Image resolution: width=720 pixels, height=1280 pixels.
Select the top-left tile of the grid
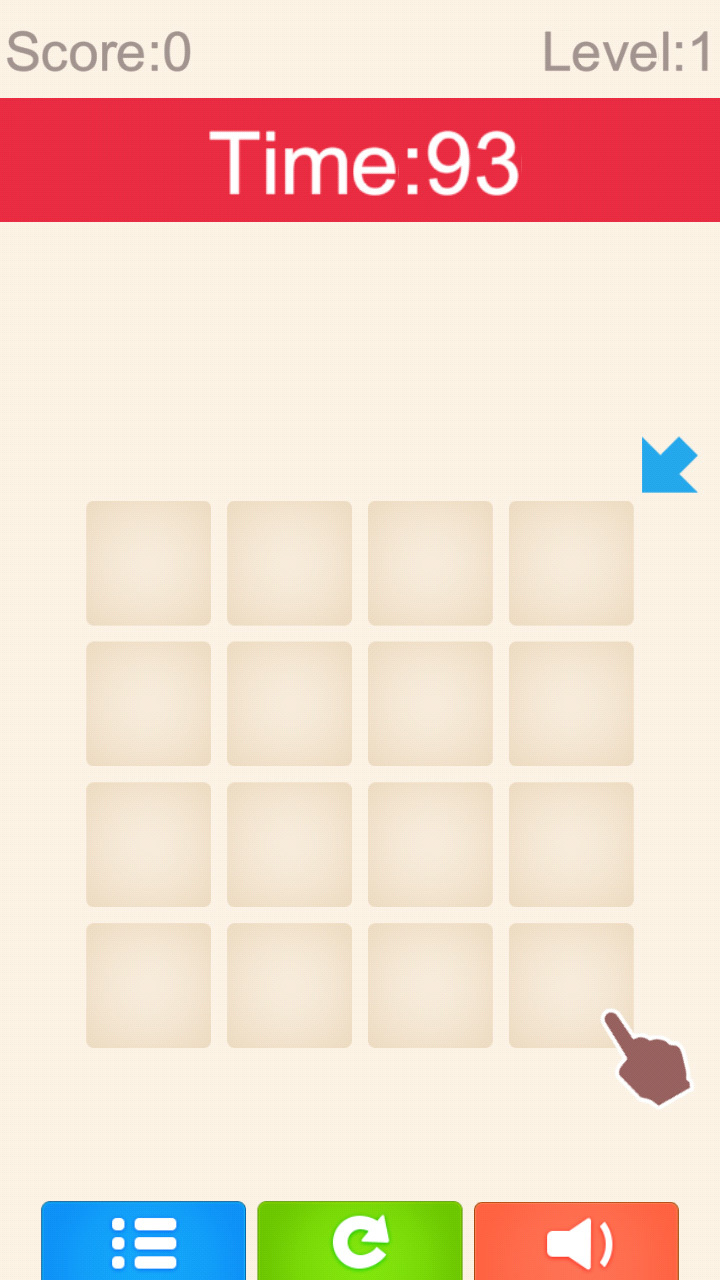tap(148, 563)
